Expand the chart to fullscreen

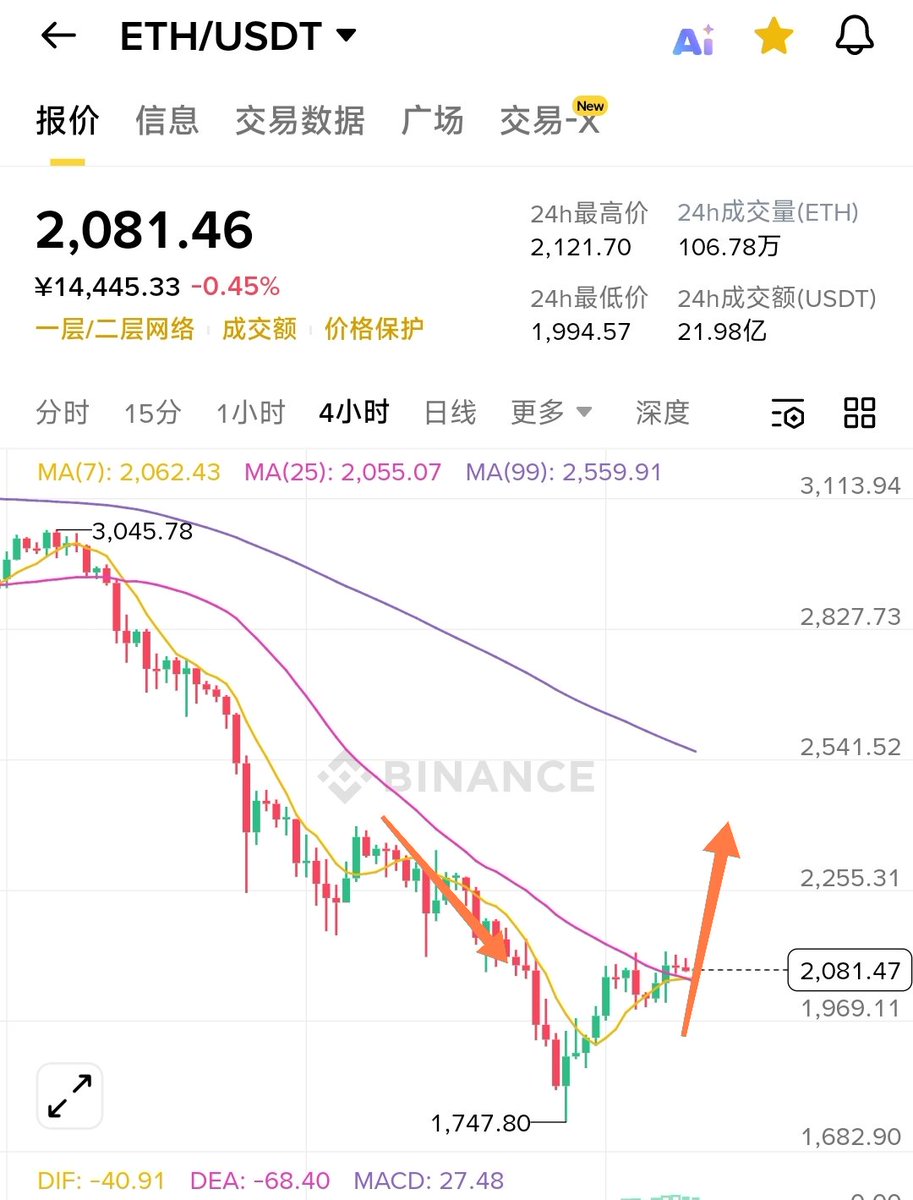pos(69,1096)
